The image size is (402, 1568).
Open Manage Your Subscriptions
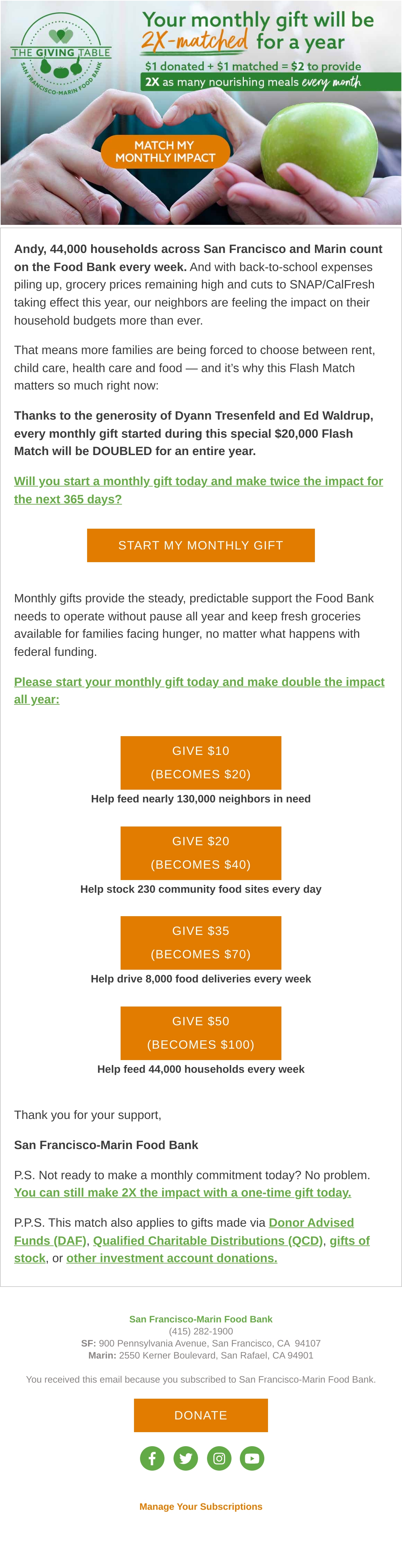point(201,1506)
